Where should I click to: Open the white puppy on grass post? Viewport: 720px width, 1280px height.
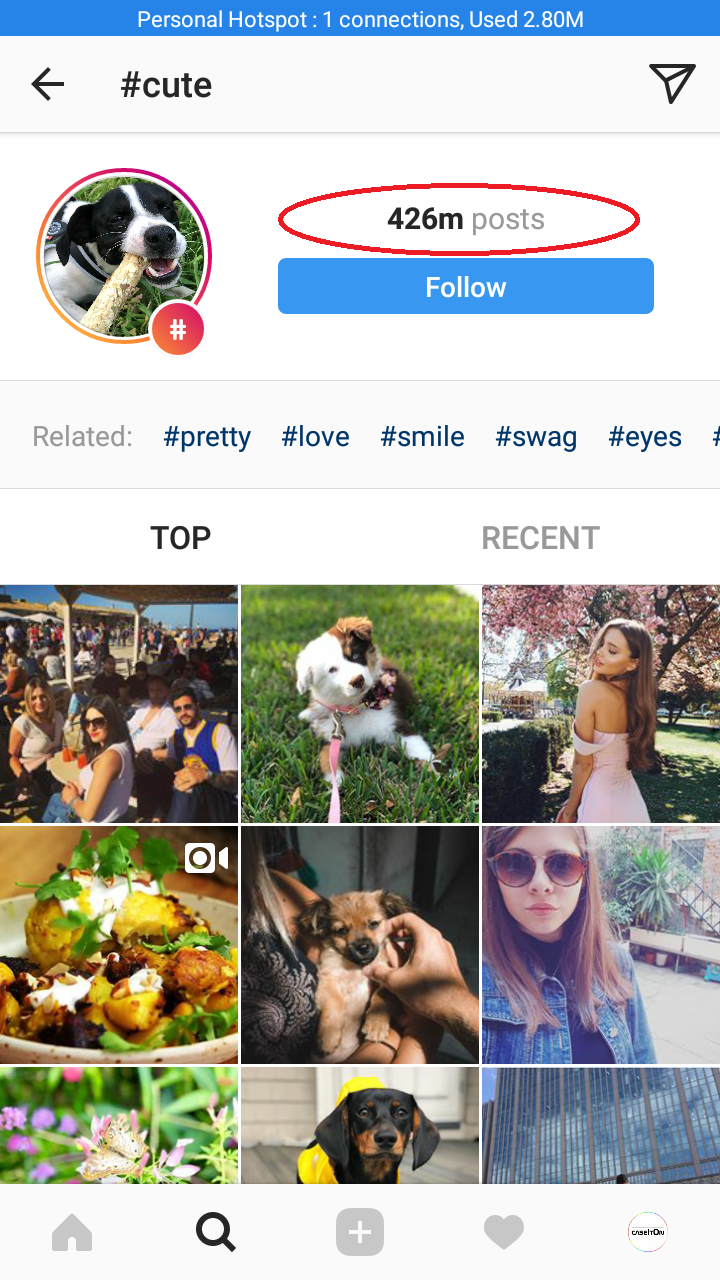(360, 704)
